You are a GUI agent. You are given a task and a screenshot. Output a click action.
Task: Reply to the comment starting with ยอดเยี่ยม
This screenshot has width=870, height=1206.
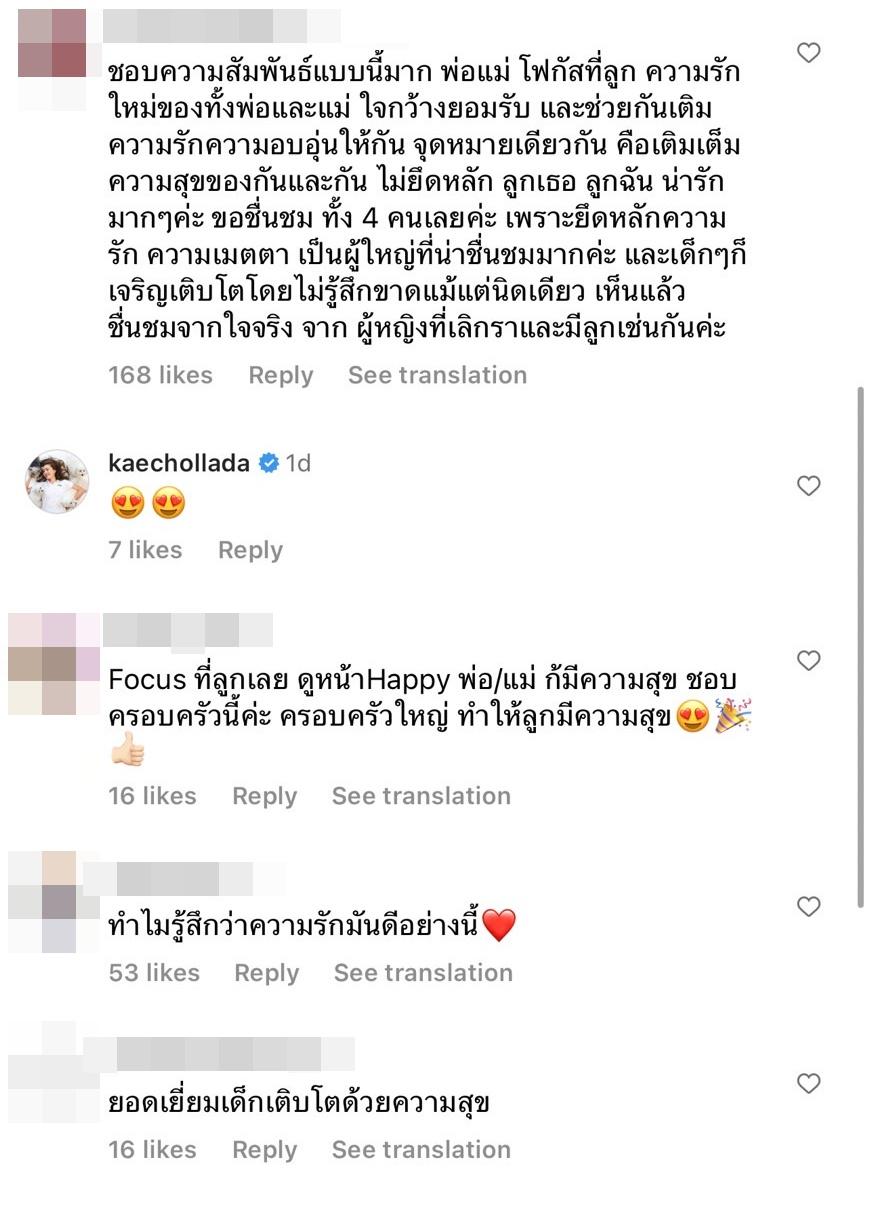[x=265, y=1150]
